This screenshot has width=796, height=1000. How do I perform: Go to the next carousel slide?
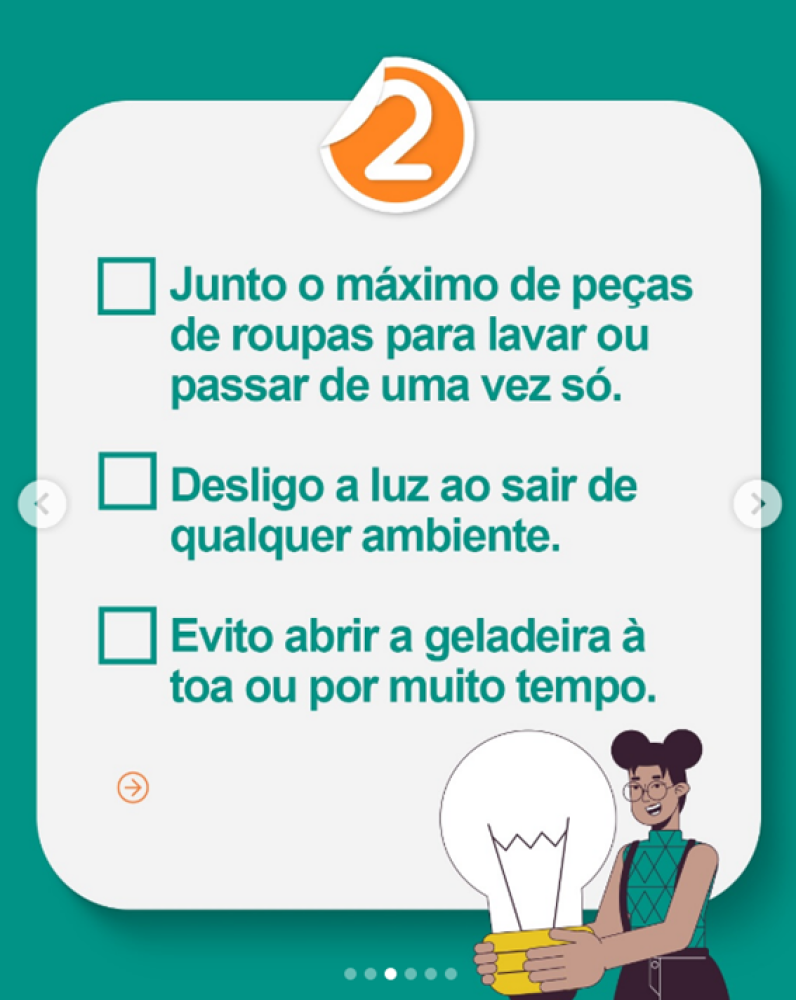757,504
